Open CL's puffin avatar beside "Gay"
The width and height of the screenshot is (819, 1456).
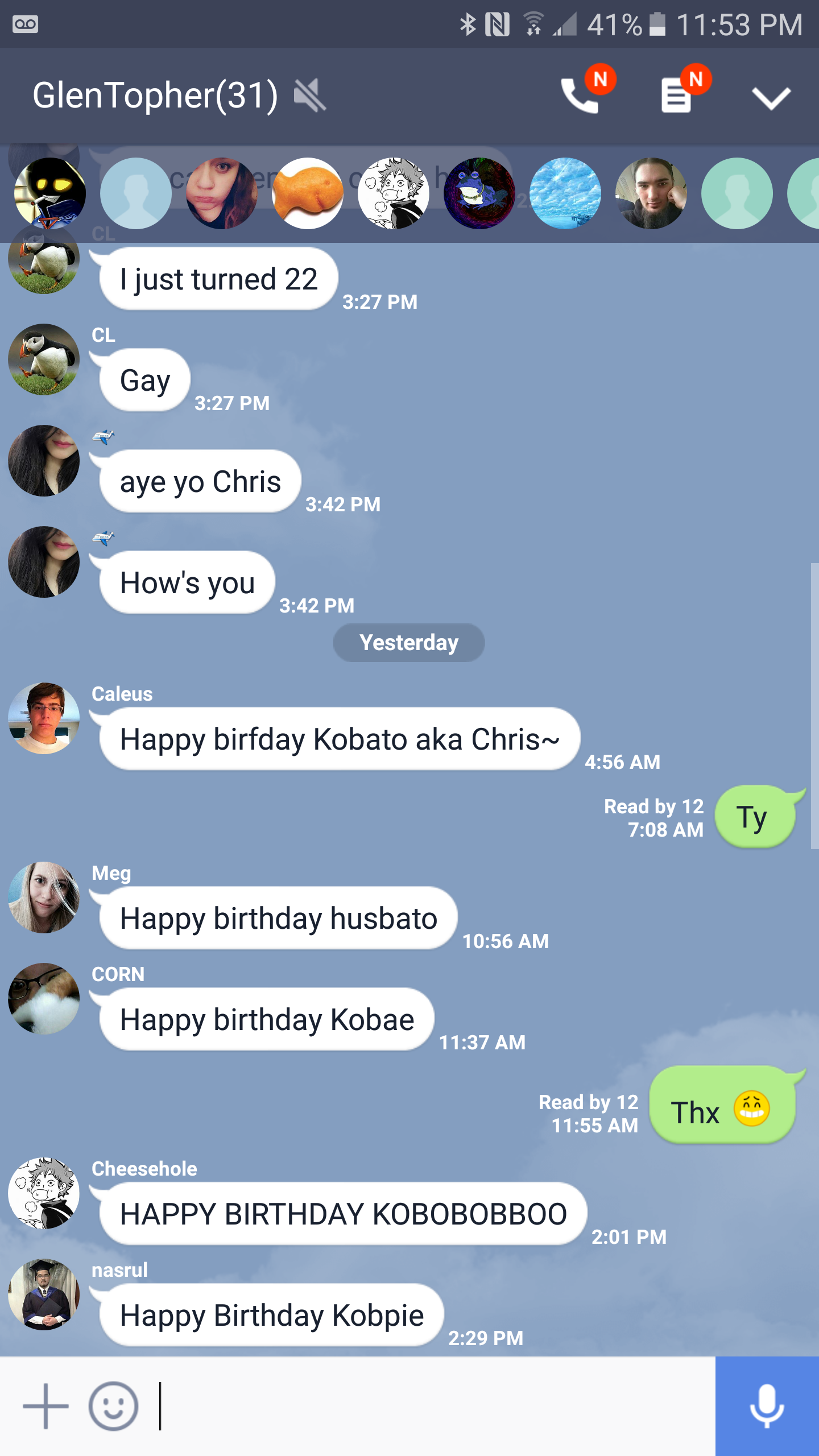pyautogui.click(x=44, y=359)
